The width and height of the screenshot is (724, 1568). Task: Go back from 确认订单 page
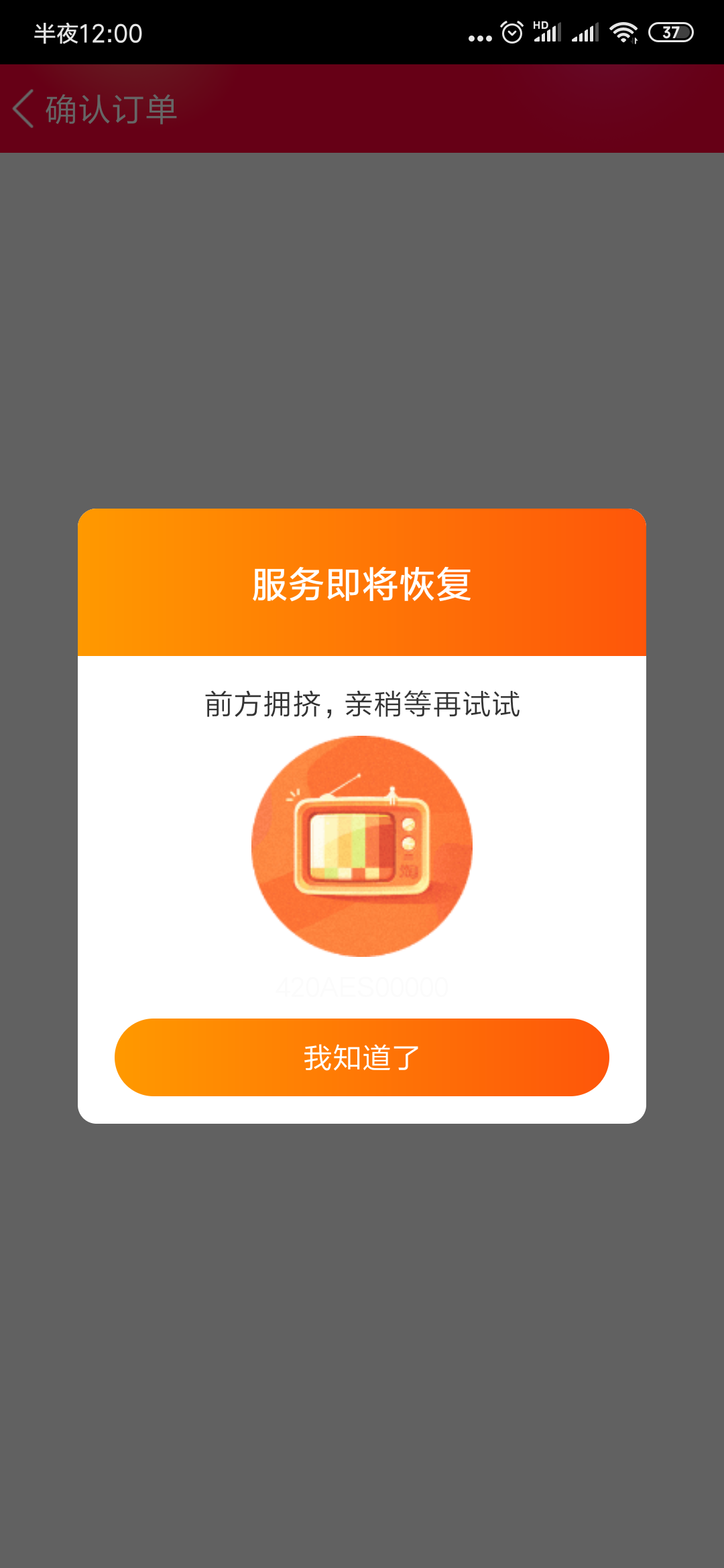24,109
